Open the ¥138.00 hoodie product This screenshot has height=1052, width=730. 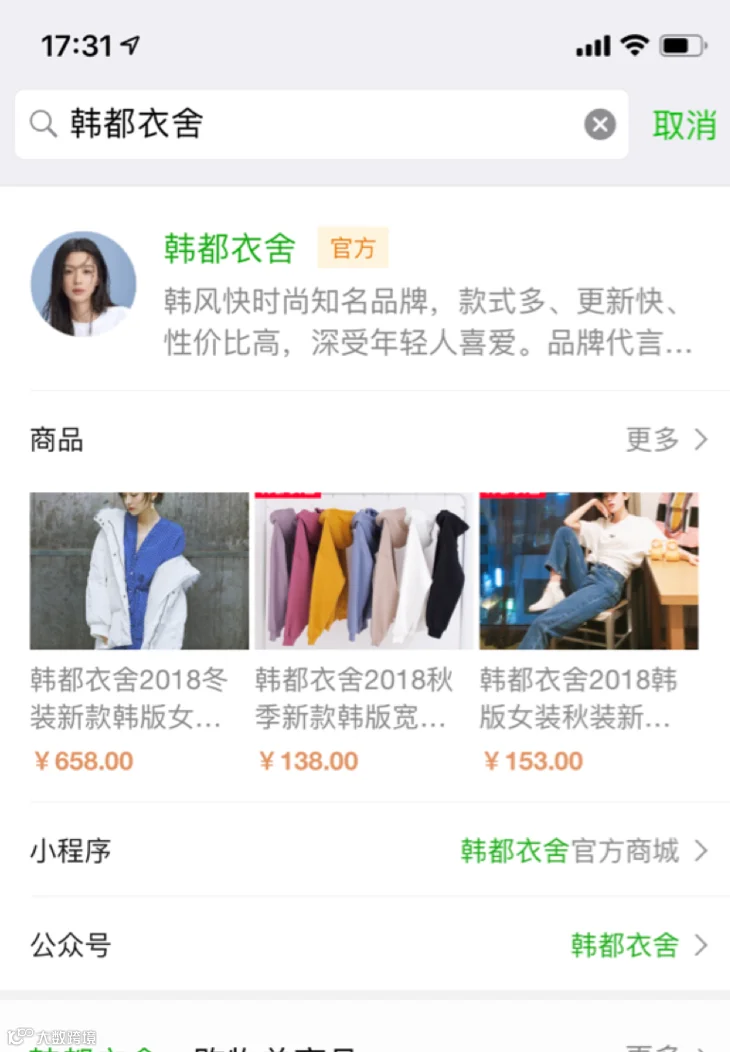364,632
